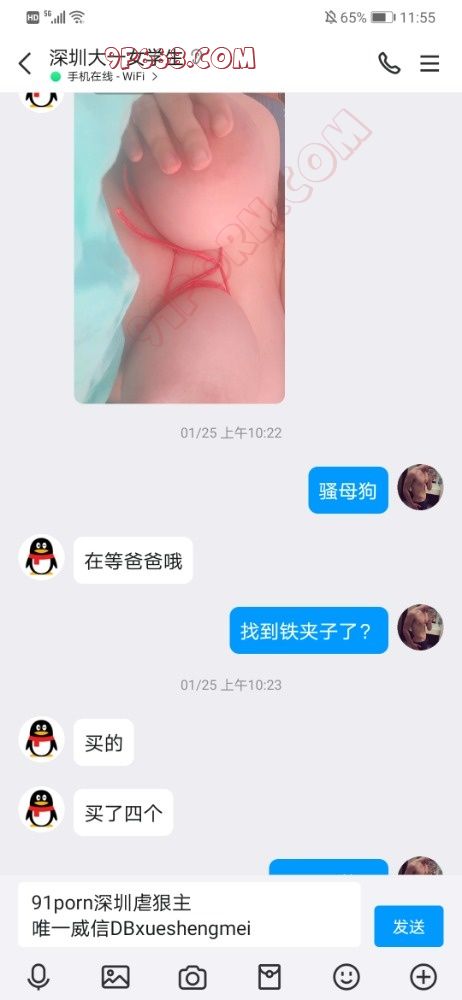
Task: Tap the 发送 send button
Action: (x=408, y=926)
